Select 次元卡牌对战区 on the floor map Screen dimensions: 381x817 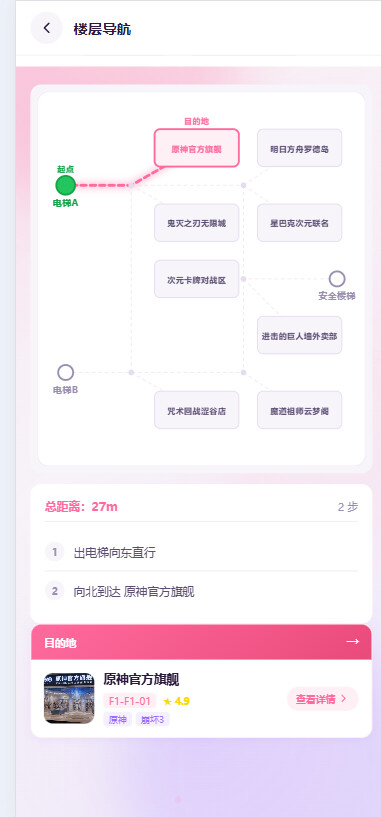pyautogui.click(x=196, y=279)
